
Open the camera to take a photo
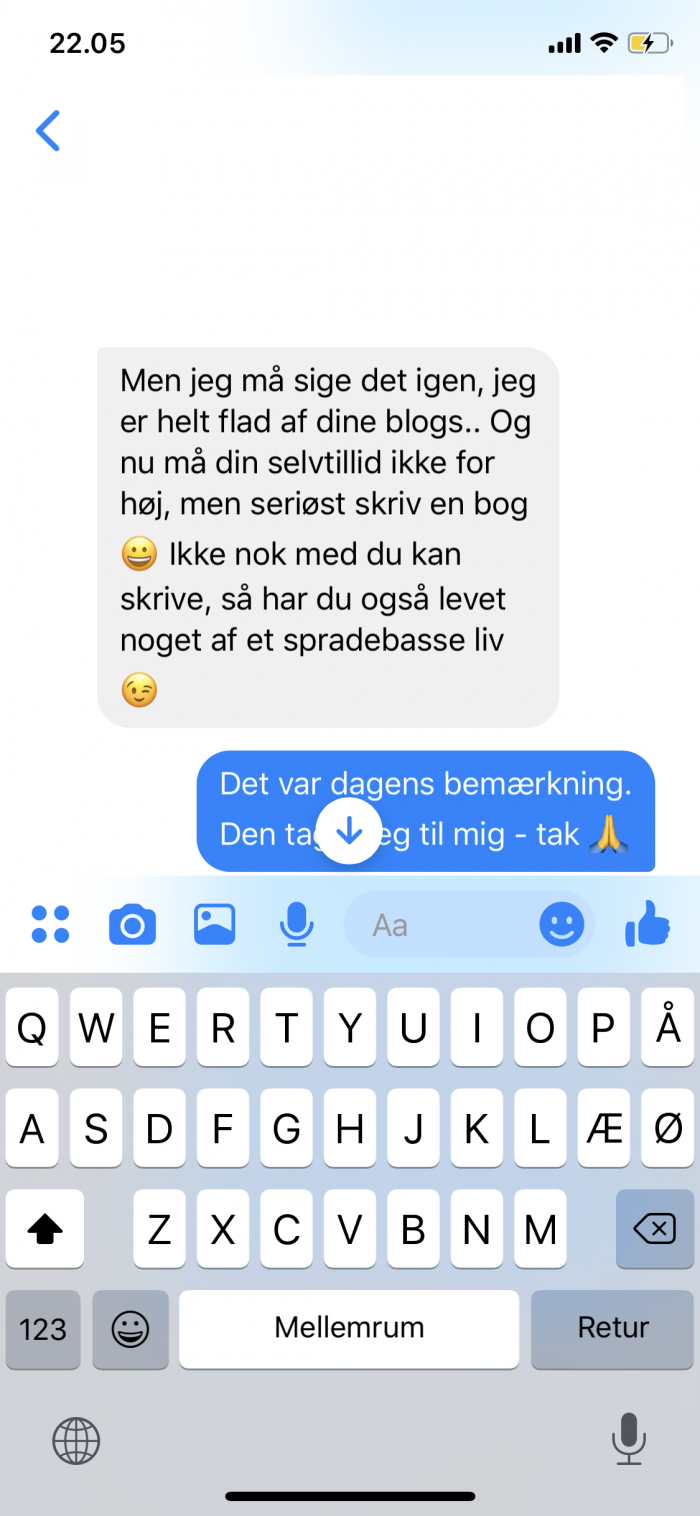pyautogui.click(x=132, y=924)
